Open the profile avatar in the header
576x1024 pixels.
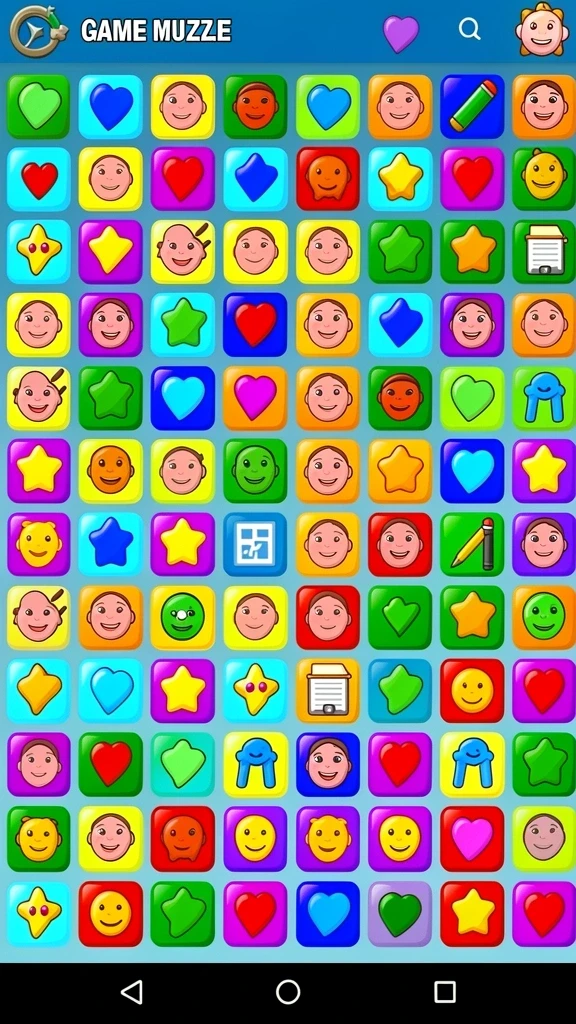click(x=541, y=29)
